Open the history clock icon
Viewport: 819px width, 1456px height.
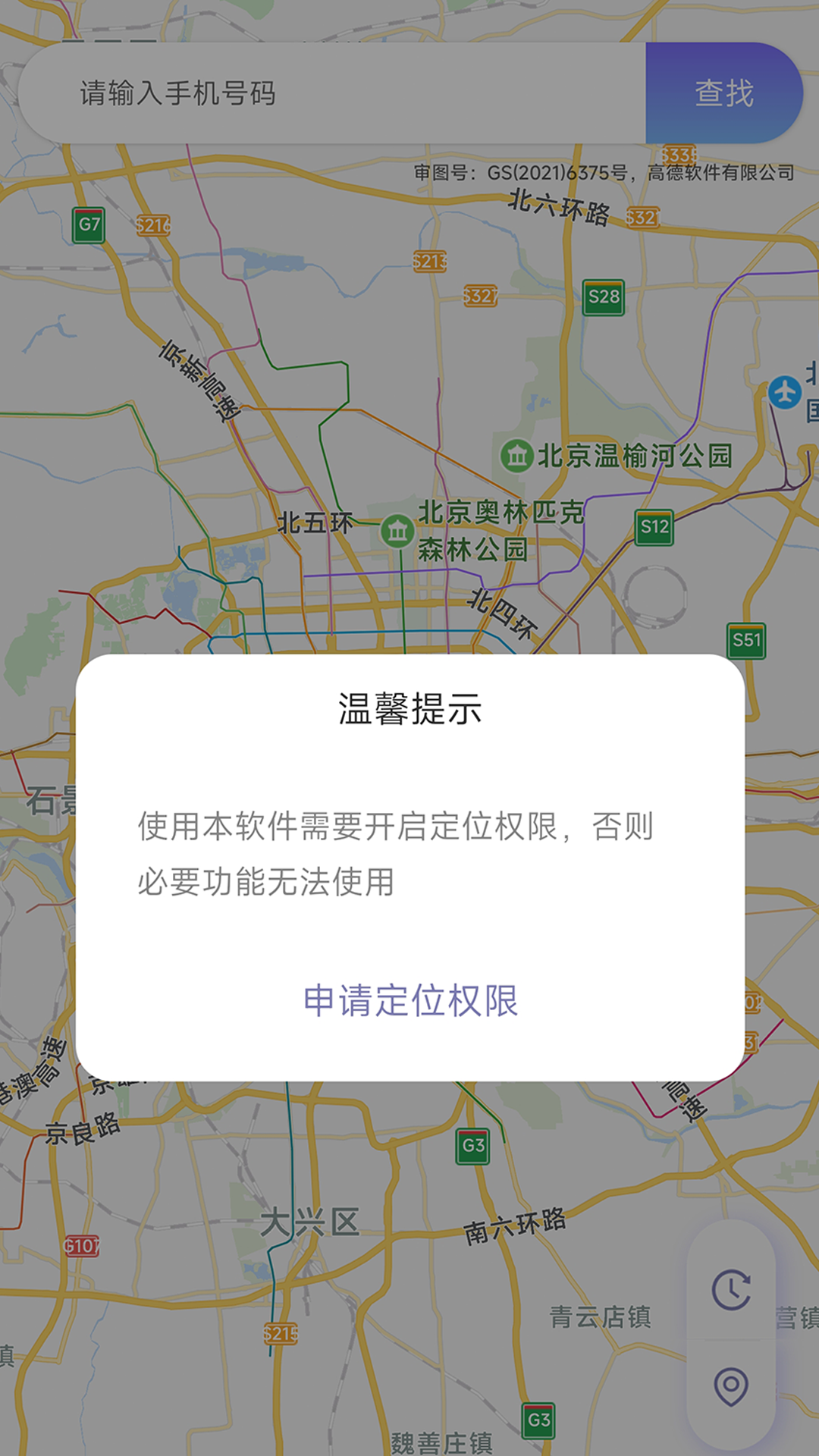click(731, 1289)
